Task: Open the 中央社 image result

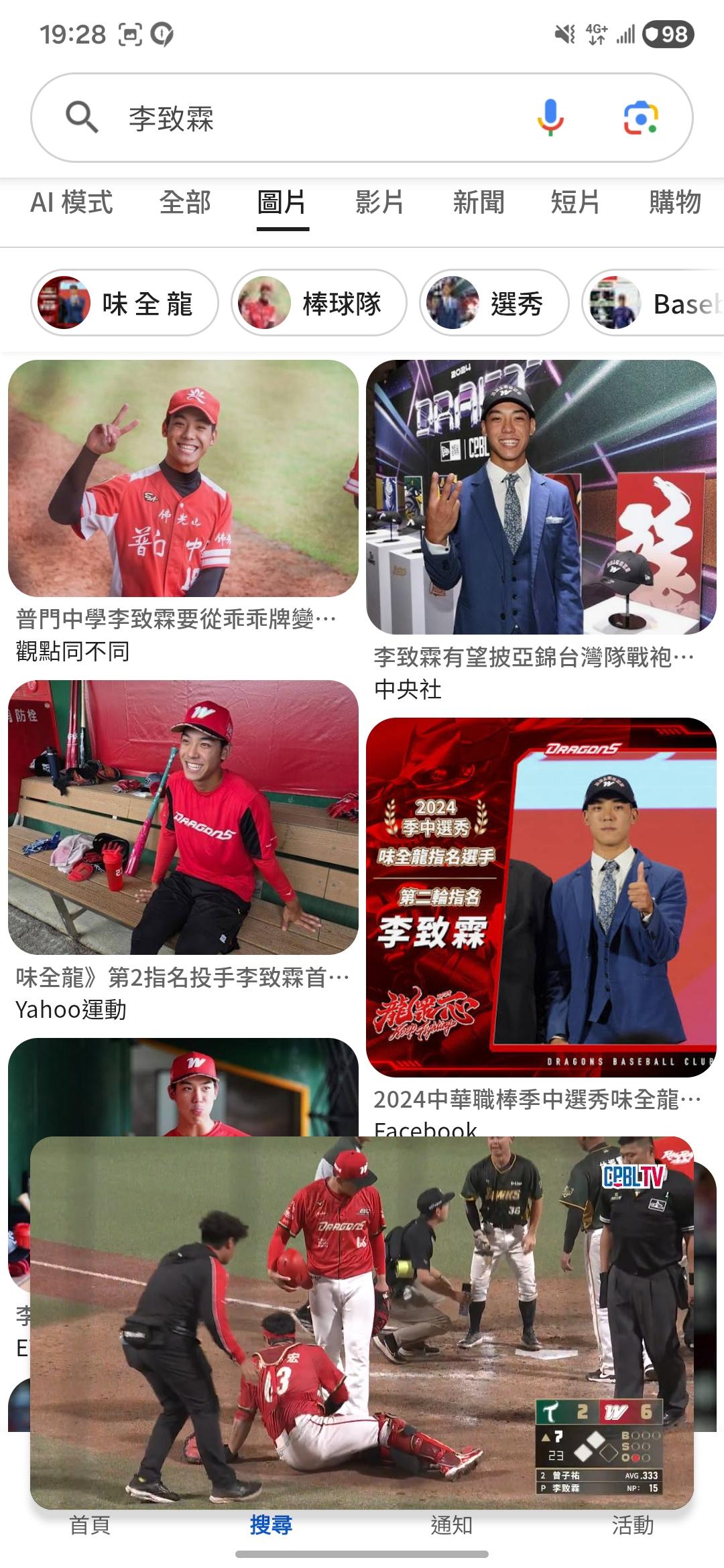Action: [541, 497]
